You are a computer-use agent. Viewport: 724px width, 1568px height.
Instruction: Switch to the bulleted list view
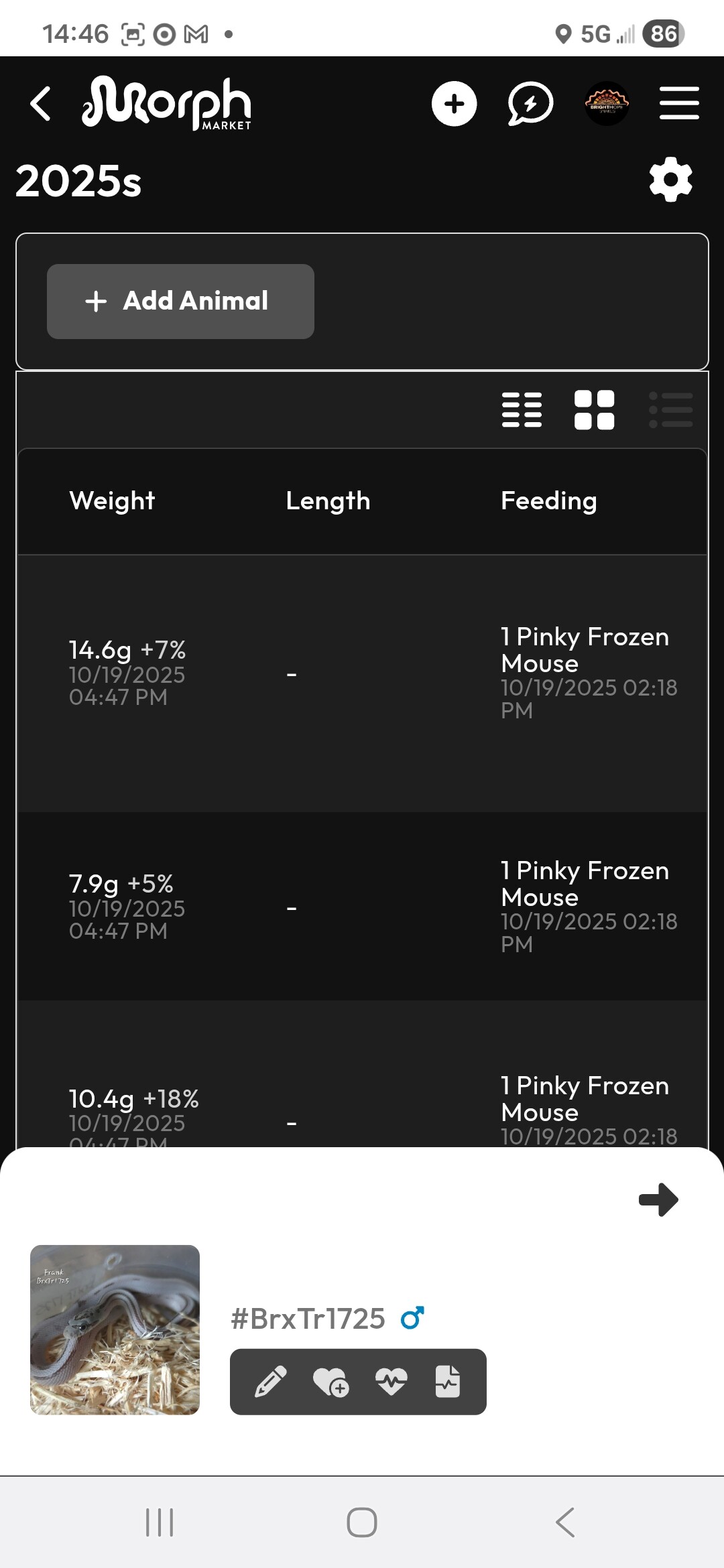point(670,409)
